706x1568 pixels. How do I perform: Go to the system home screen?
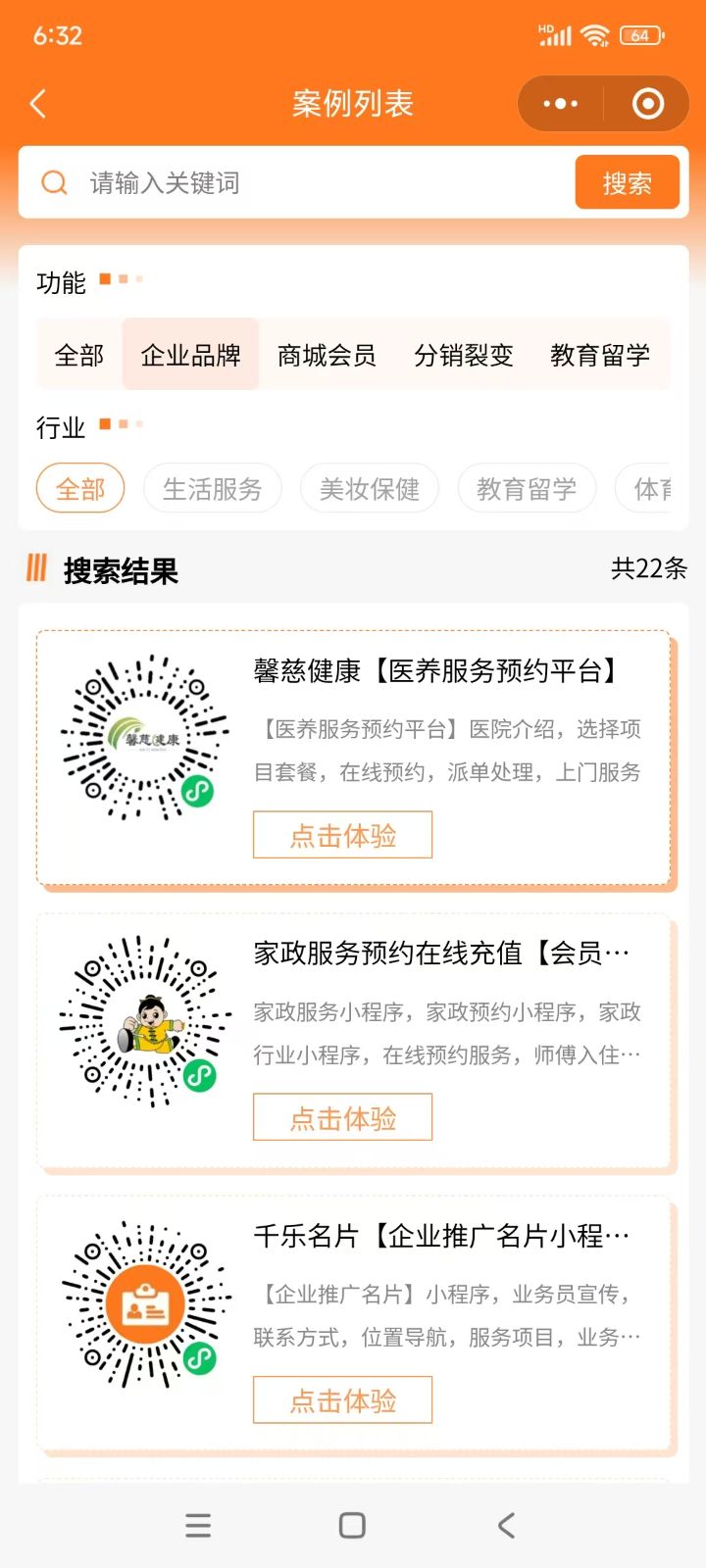tap(352, 1525)
